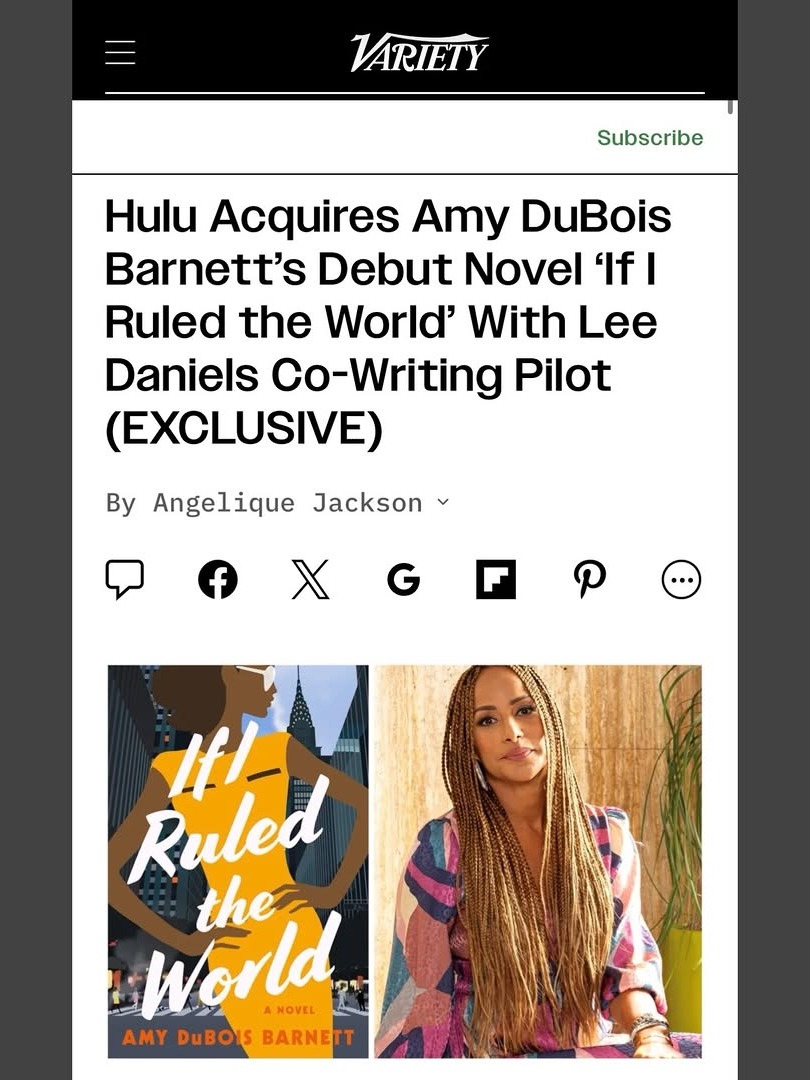Open author Angelique Jackson's byline dropdown
Screen dimensions: 810x1080
443,503
